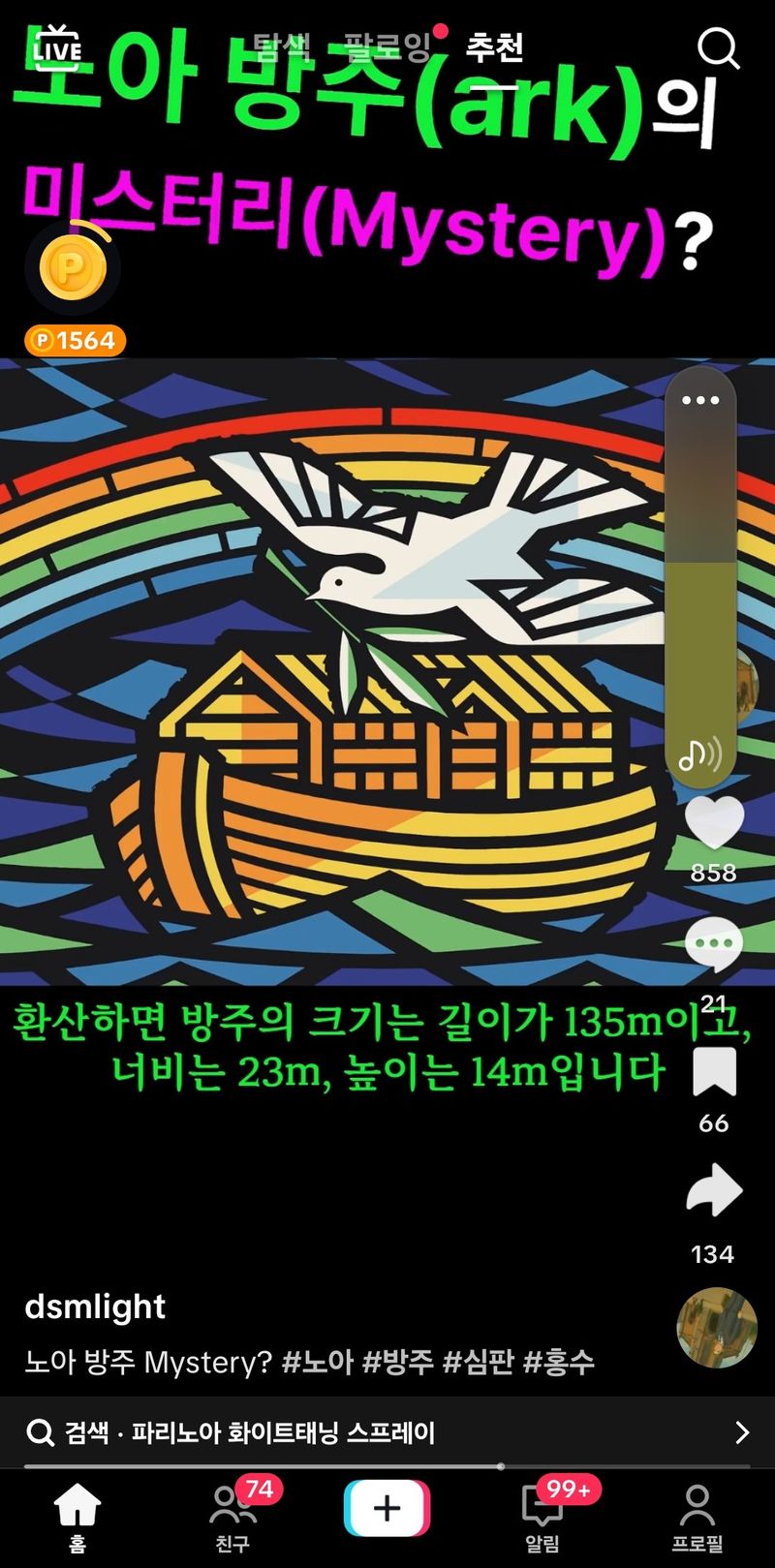Viewport: 775px width, 1568px height.
Task: Open the dsmlight profile name
Action: 95,1307
